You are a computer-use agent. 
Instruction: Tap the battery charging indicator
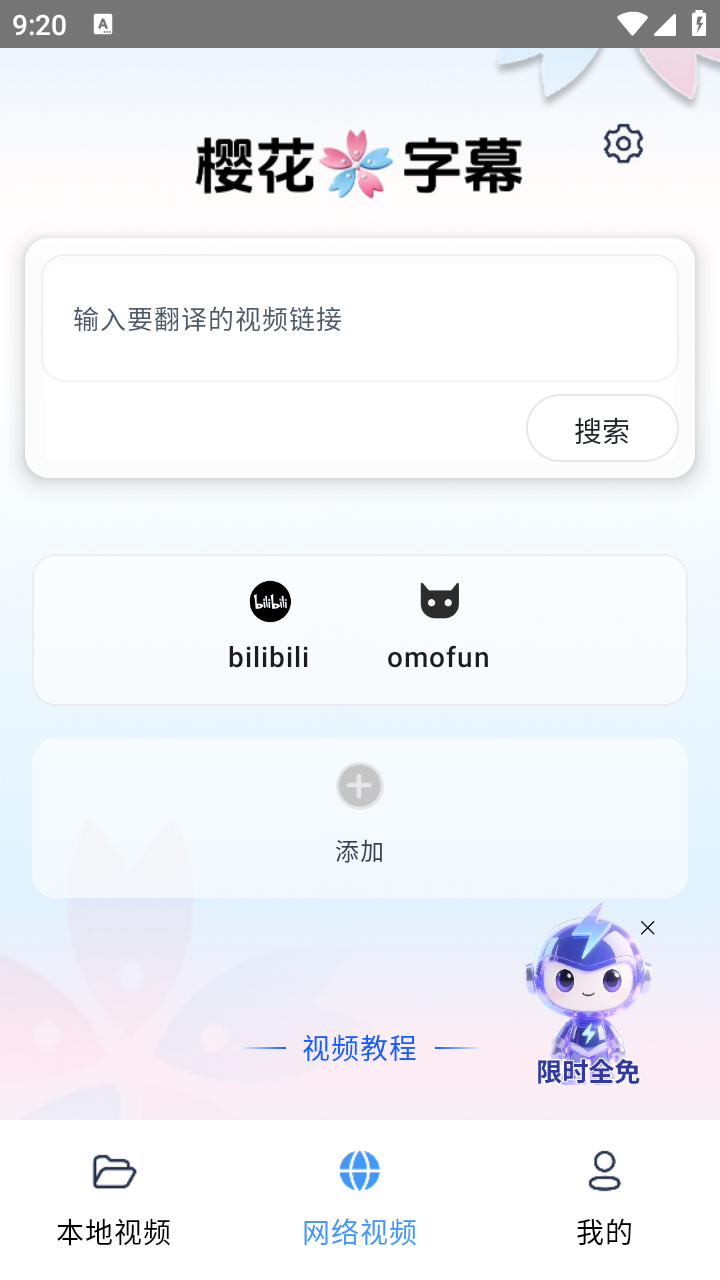coord(699,24)
